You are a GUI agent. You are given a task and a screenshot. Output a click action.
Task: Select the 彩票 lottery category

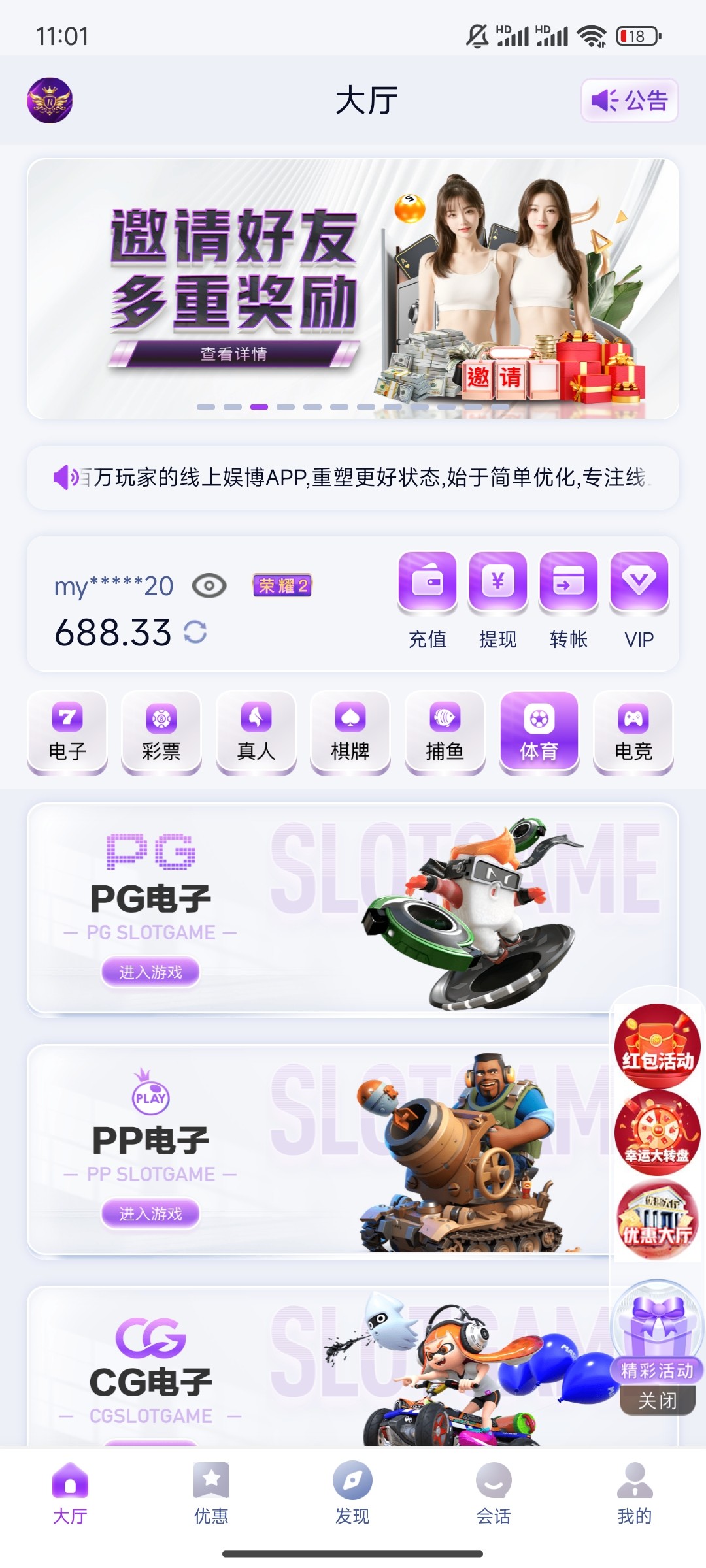coord(161,732)
